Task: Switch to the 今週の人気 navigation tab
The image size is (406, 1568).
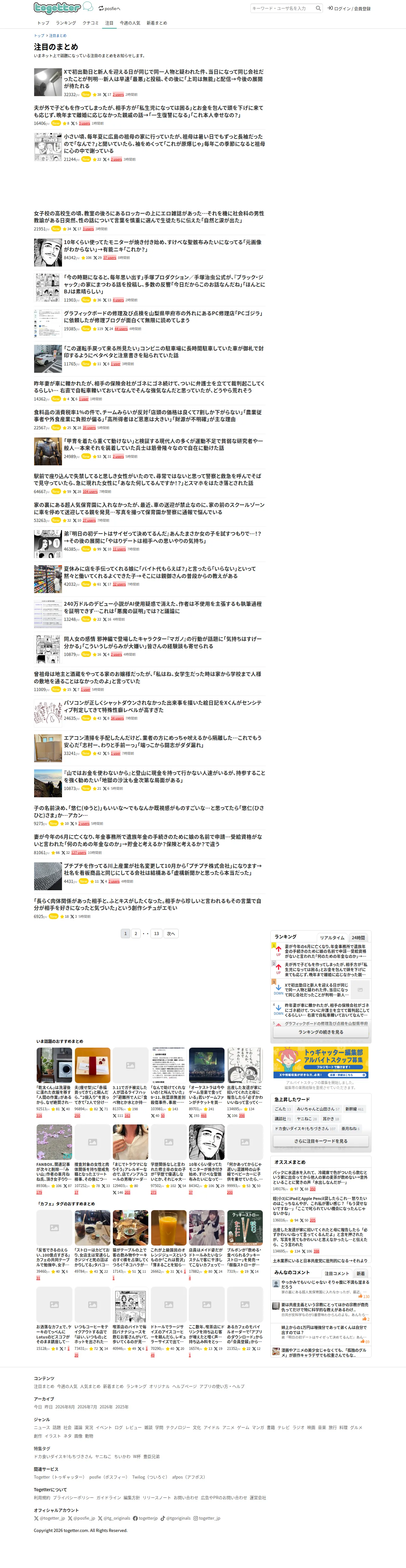Action: pos(130,23)
